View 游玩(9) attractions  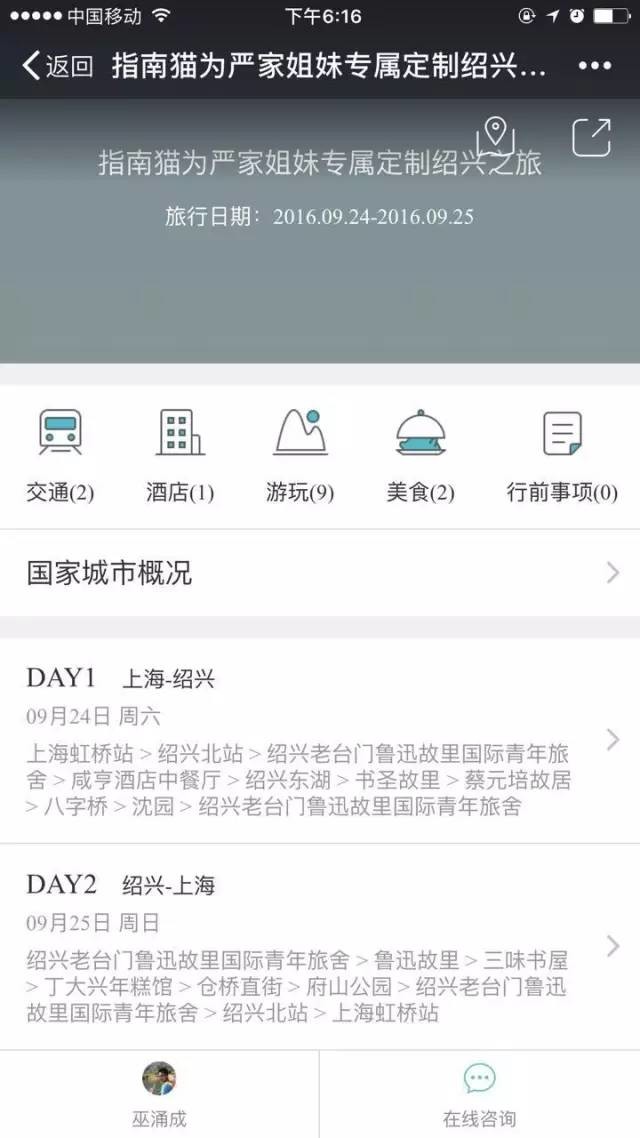300,455
